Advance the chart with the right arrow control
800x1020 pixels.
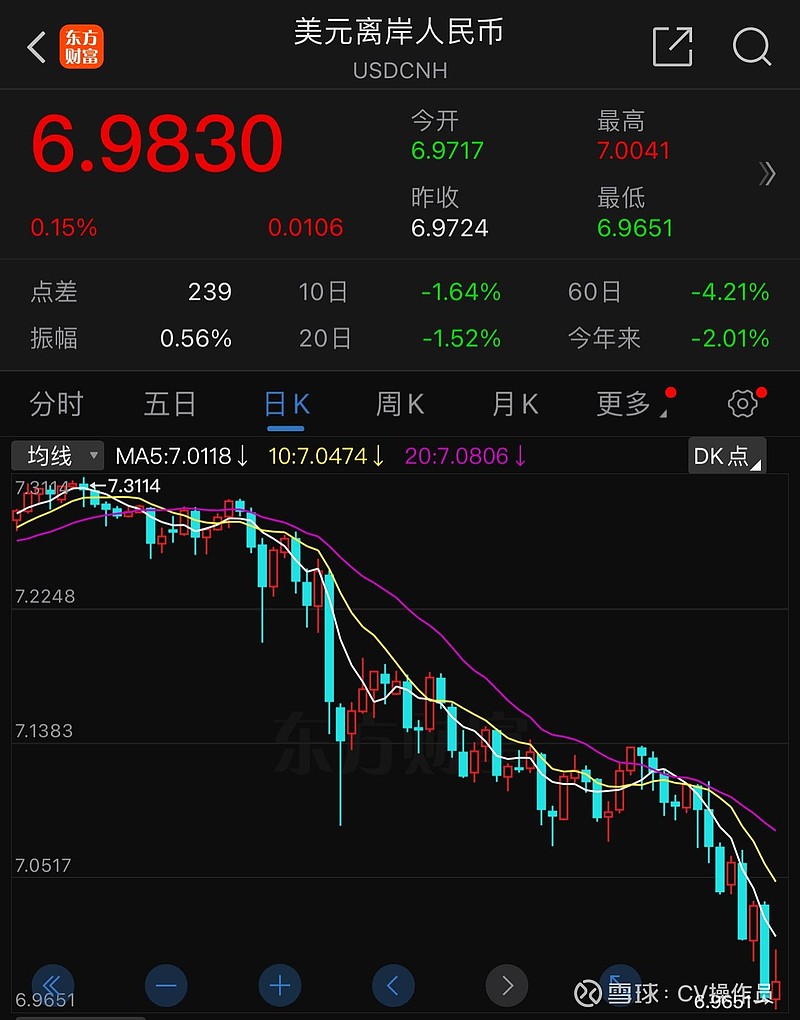[x=507, y=985]
